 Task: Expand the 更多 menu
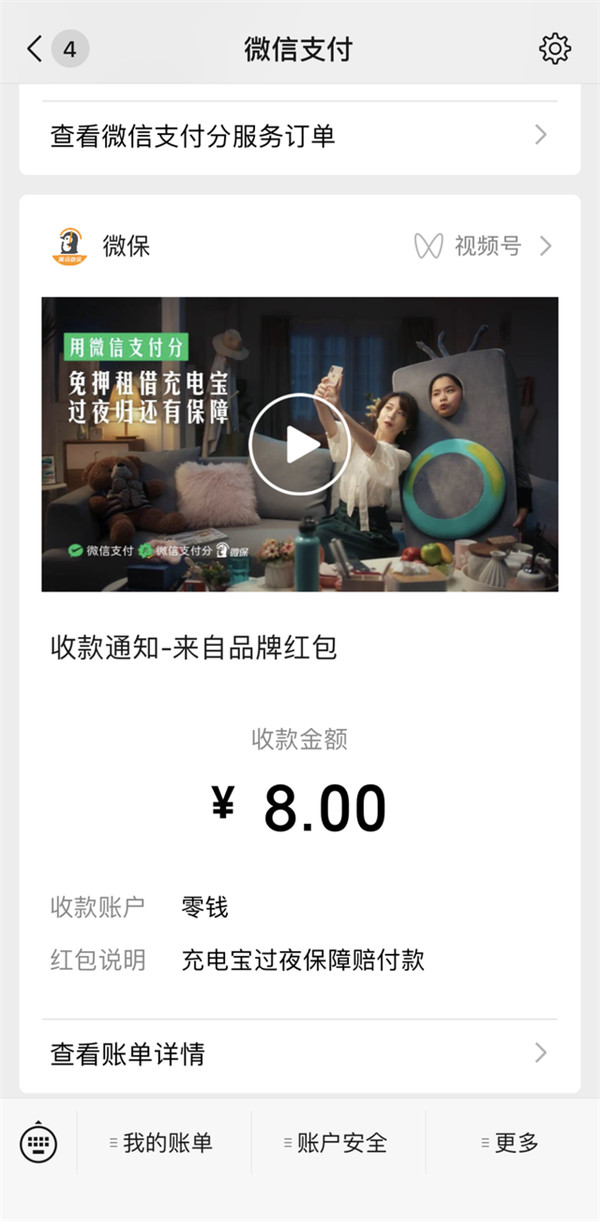click(512, 1143)
